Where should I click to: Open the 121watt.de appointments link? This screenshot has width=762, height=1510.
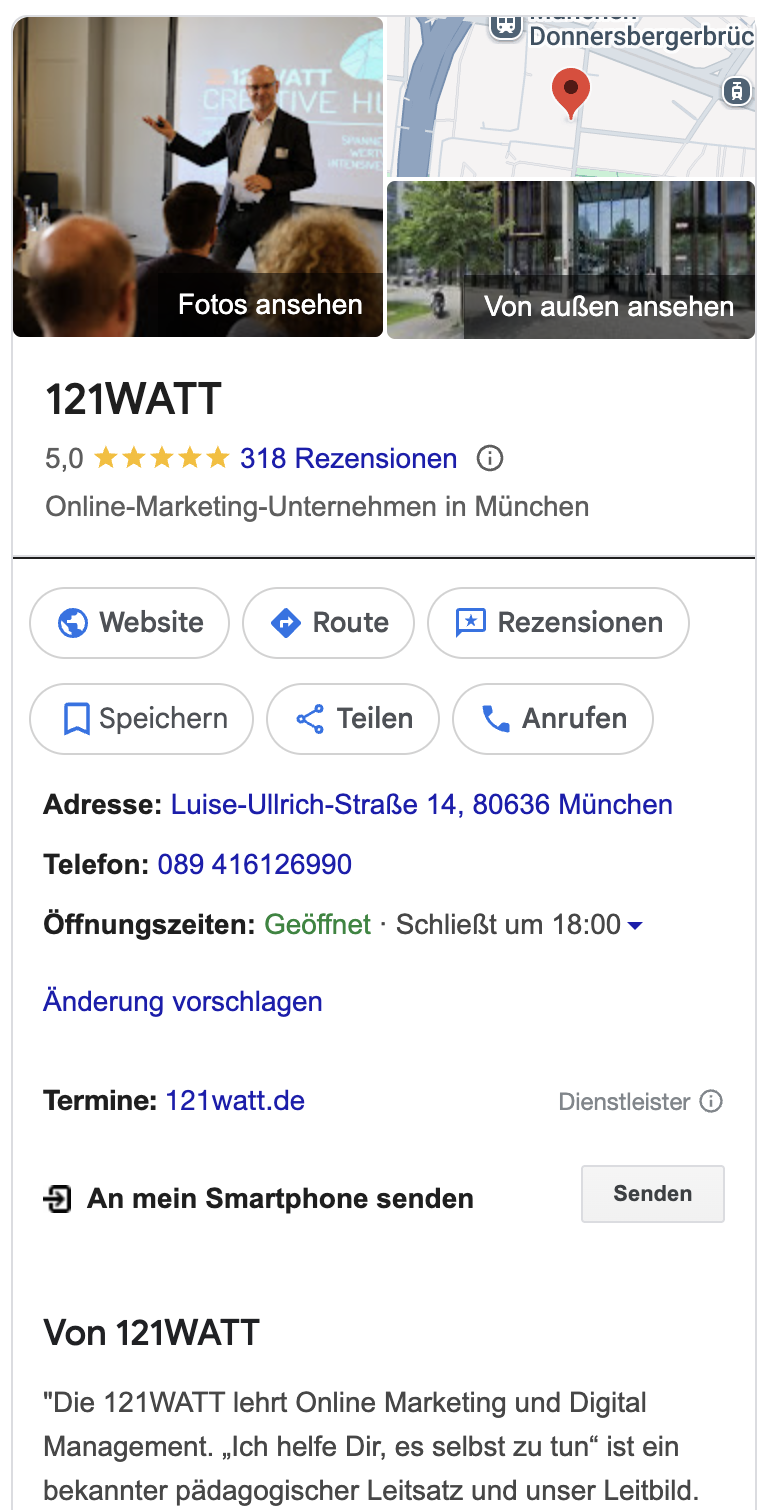(235, 1101)
